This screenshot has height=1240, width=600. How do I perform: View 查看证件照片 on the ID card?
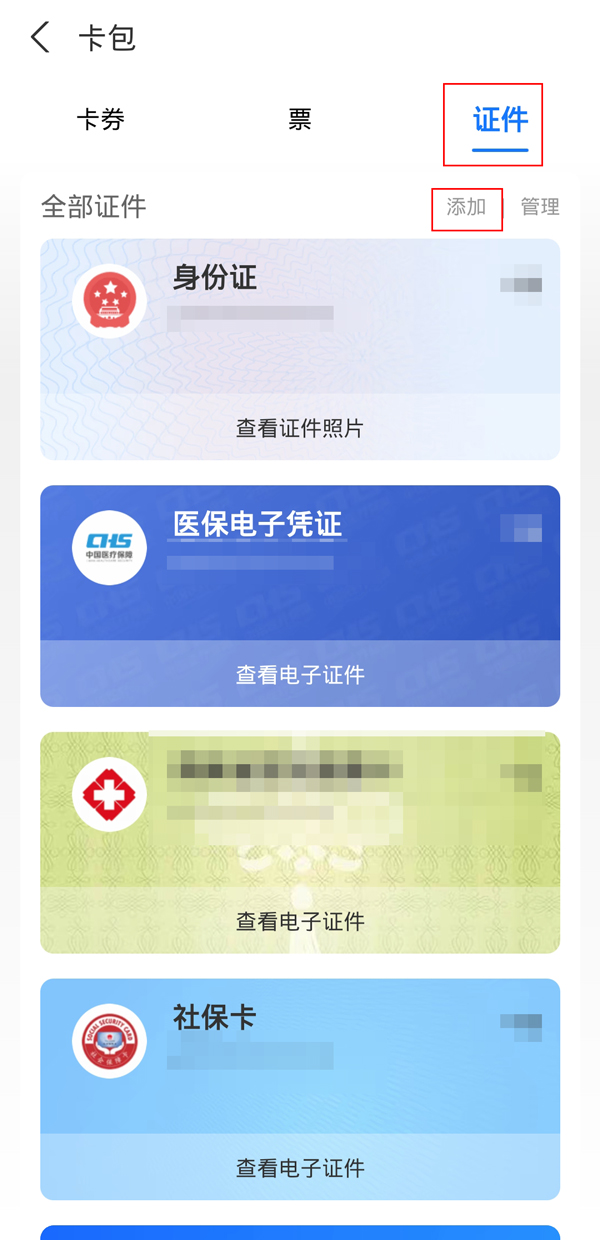click(300, 428)
